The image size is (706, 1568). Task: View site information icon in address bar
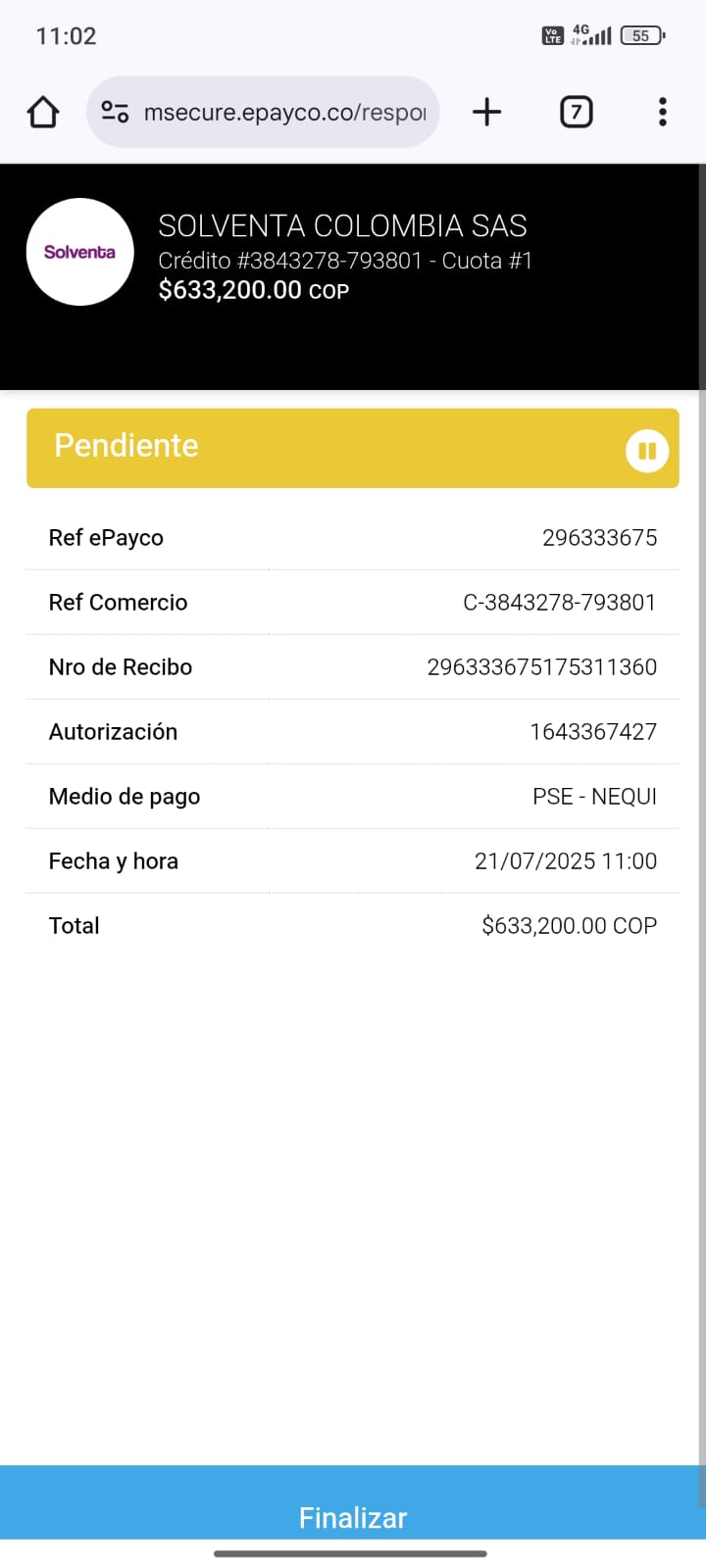coord(115,113)
